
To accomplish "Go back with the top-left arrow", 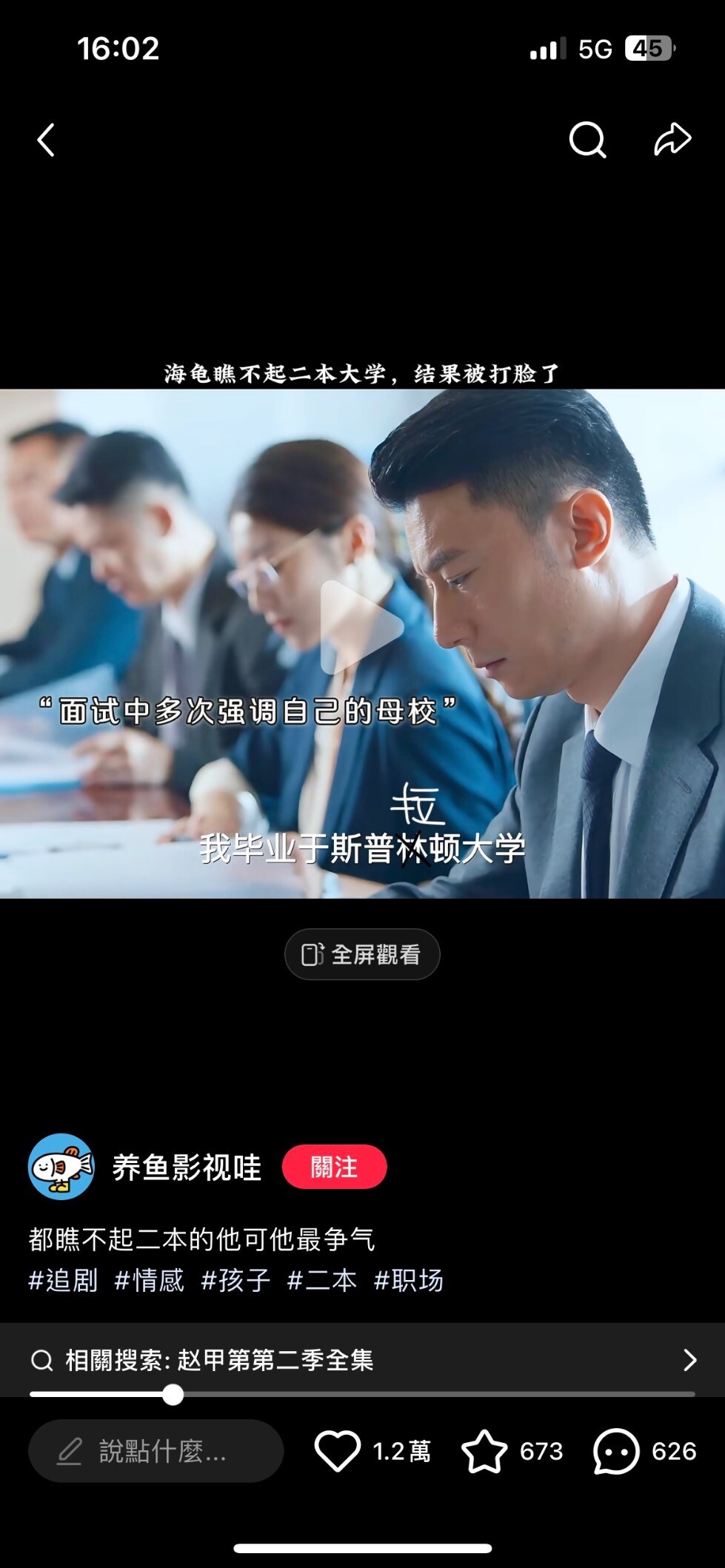I will (46, 140).
